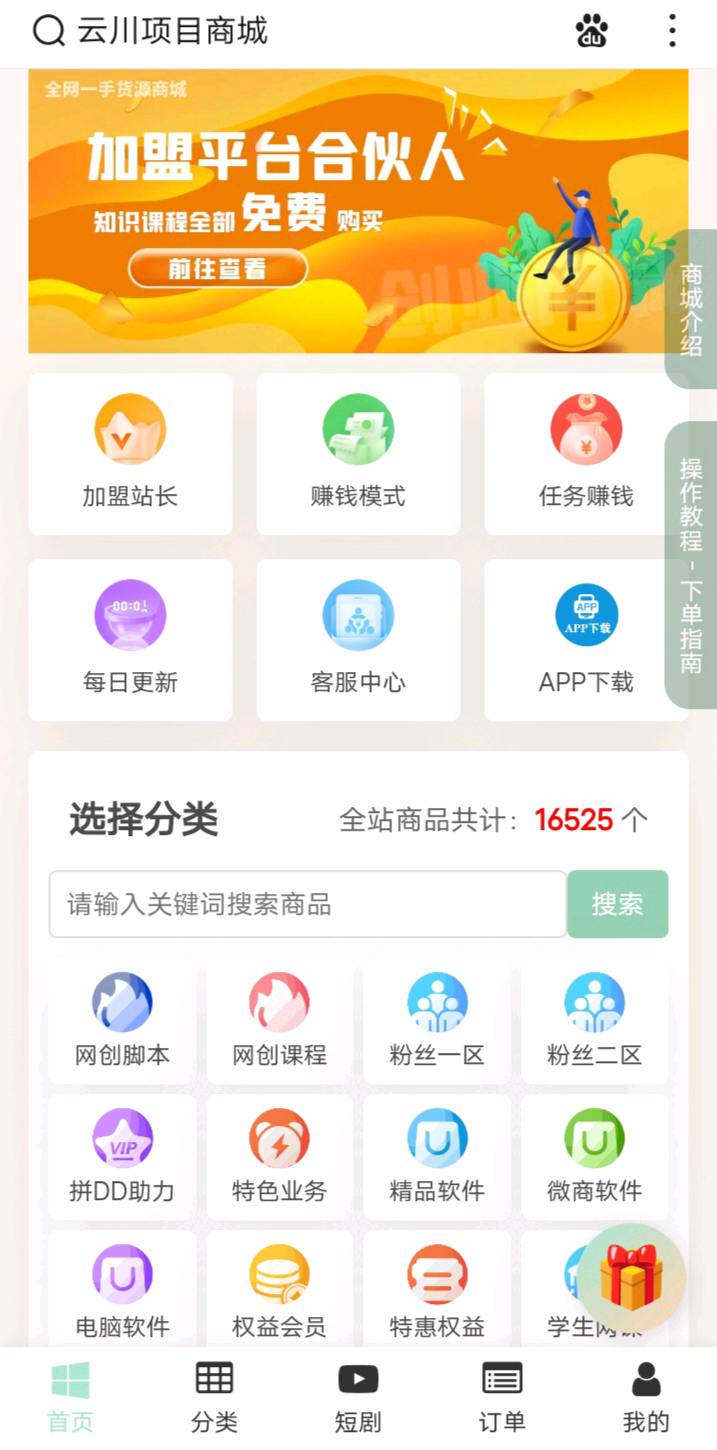Select the 粉丝一区 category
Image resolution: width=717 pixels, height=1450 pixels.
pyautogui.click(x=437, y=1020)
